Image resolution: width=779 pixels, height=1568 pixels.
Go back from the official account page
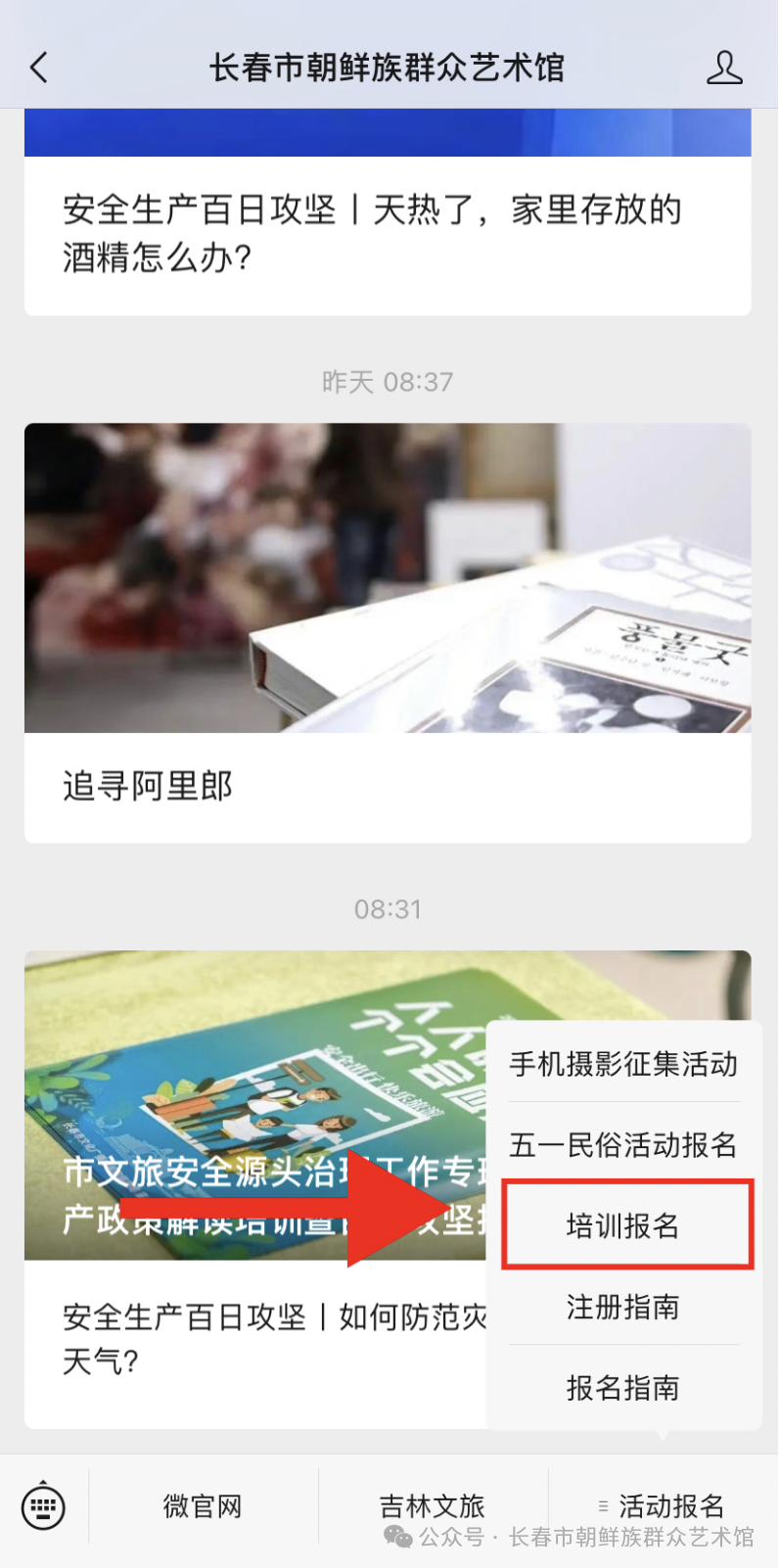pos(39,68)
